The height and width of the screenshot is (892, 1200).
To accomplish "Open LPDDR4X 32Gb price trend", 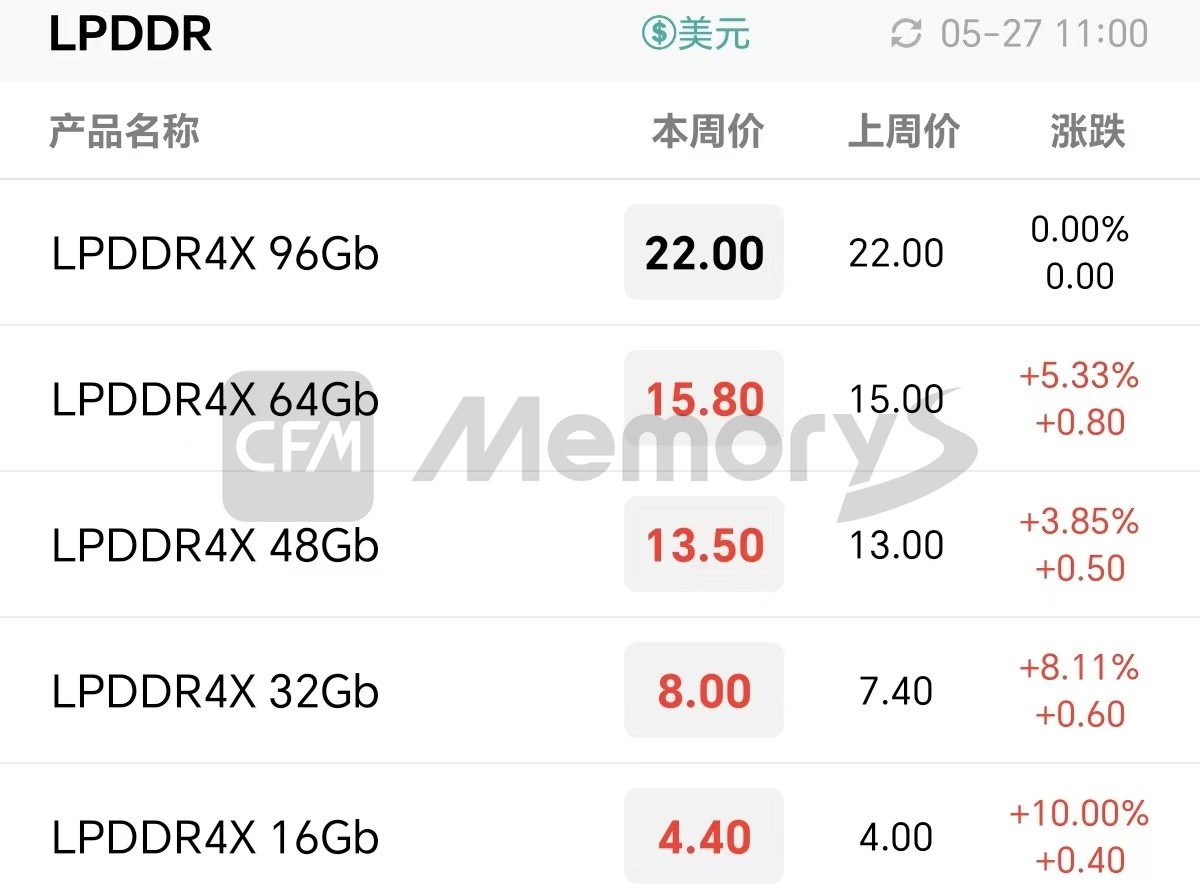I will [x=215, y=692].
